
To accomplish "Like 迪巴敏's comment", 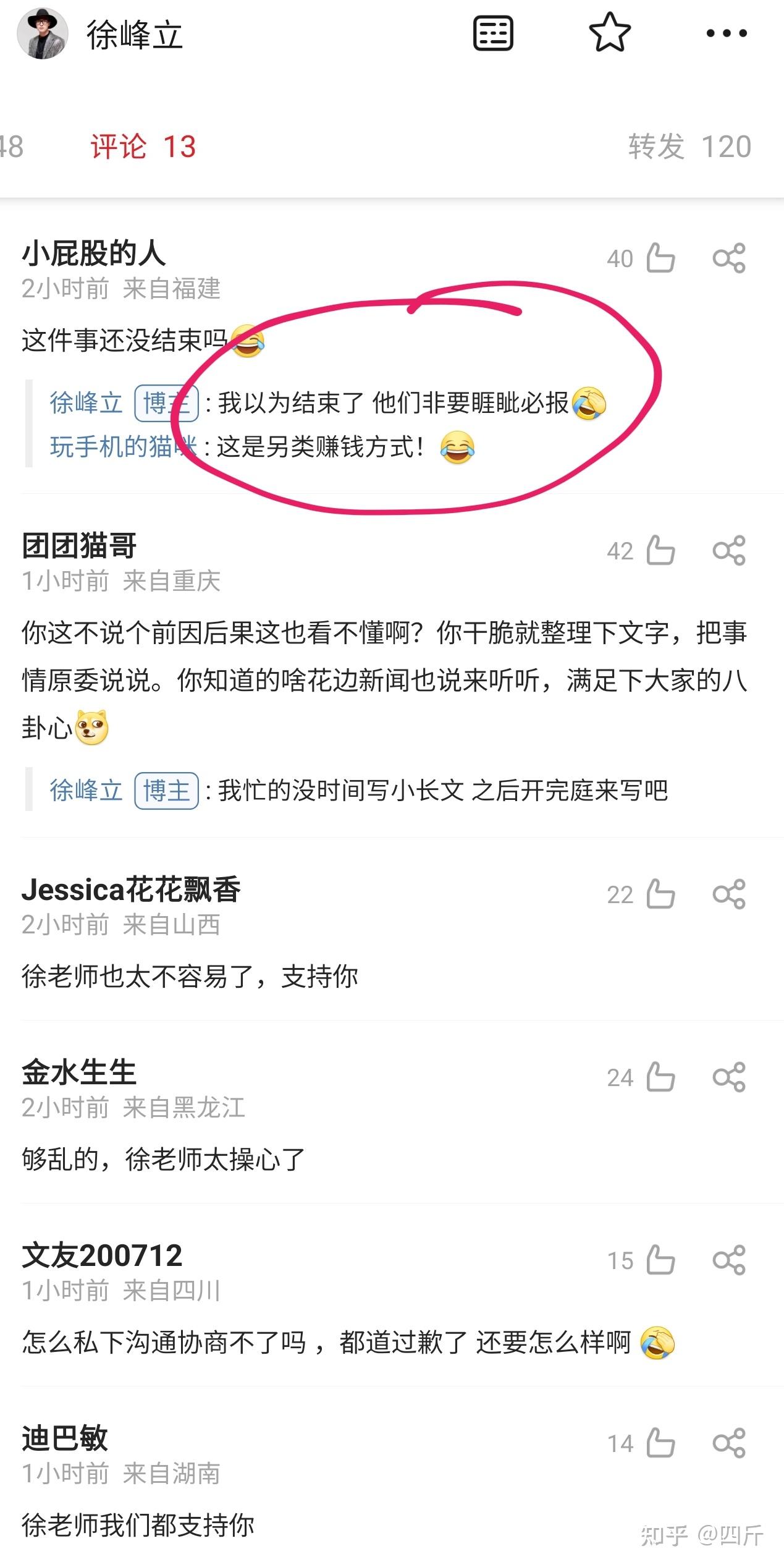I will (660, 1443).
